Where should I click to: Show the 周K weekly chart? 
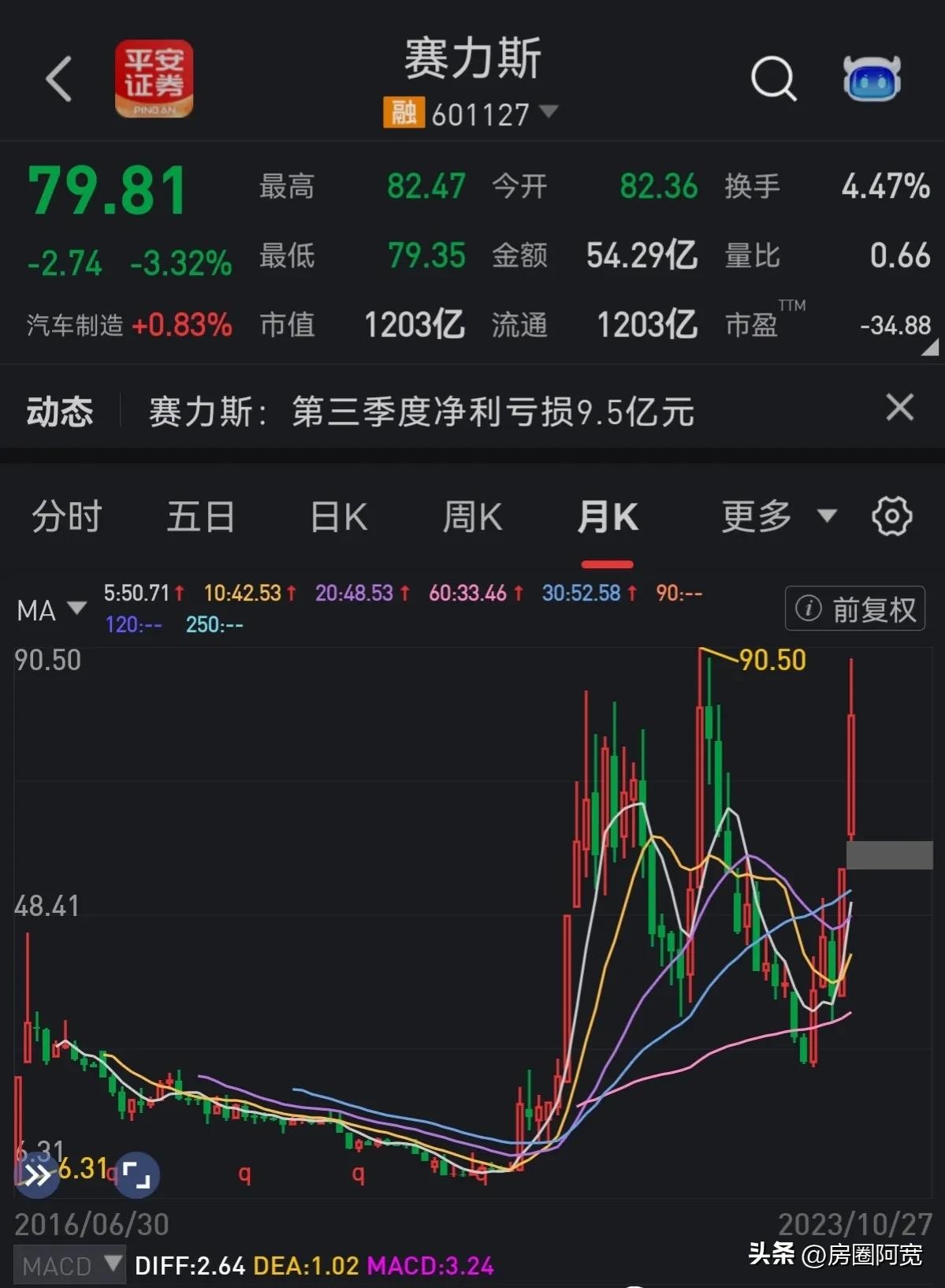pos(472,518)
